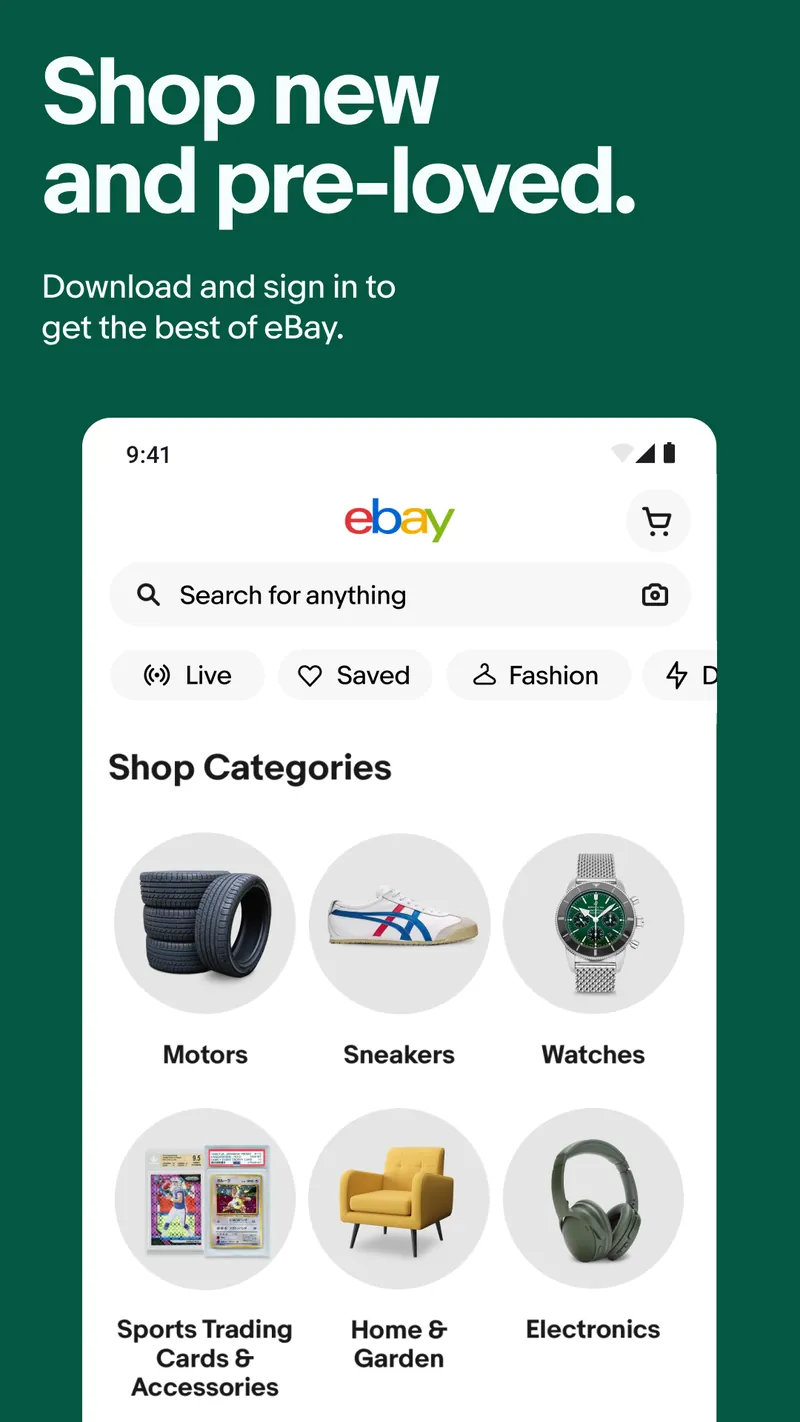Click the eBay logo

pos(399,521)
